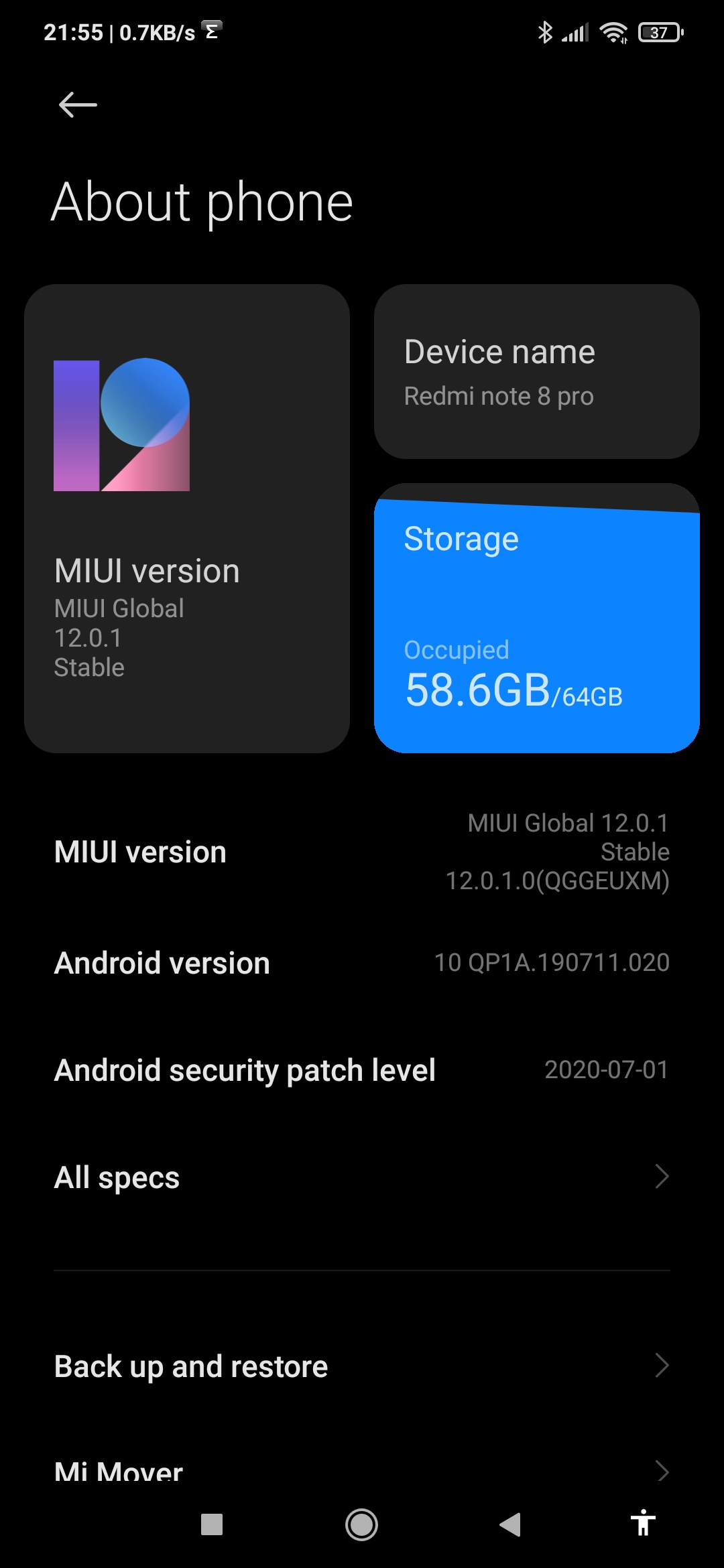Open the Storage card
The width and height of the screenshot is (724, 1568).
coord(536,618)
